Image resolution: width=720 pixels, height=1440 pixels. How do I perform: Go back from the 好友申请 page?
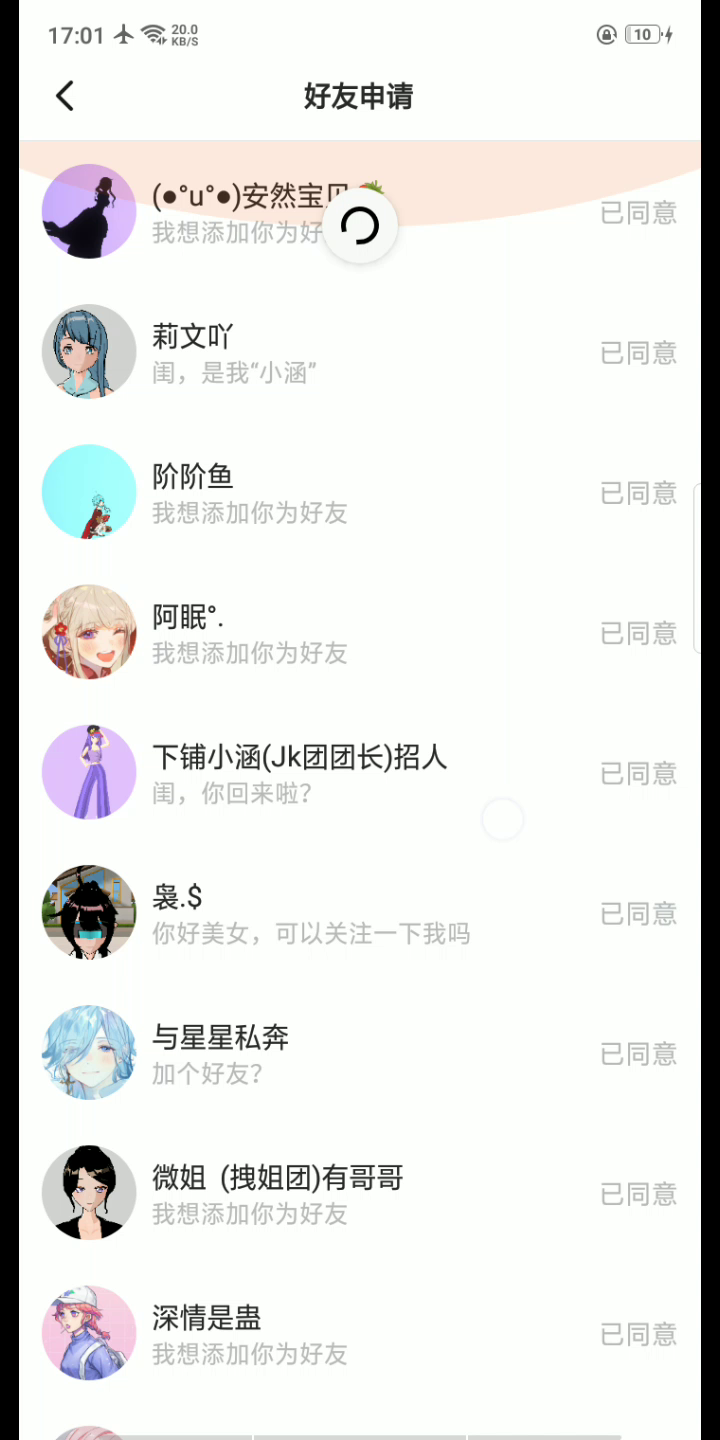click(65, 96)
